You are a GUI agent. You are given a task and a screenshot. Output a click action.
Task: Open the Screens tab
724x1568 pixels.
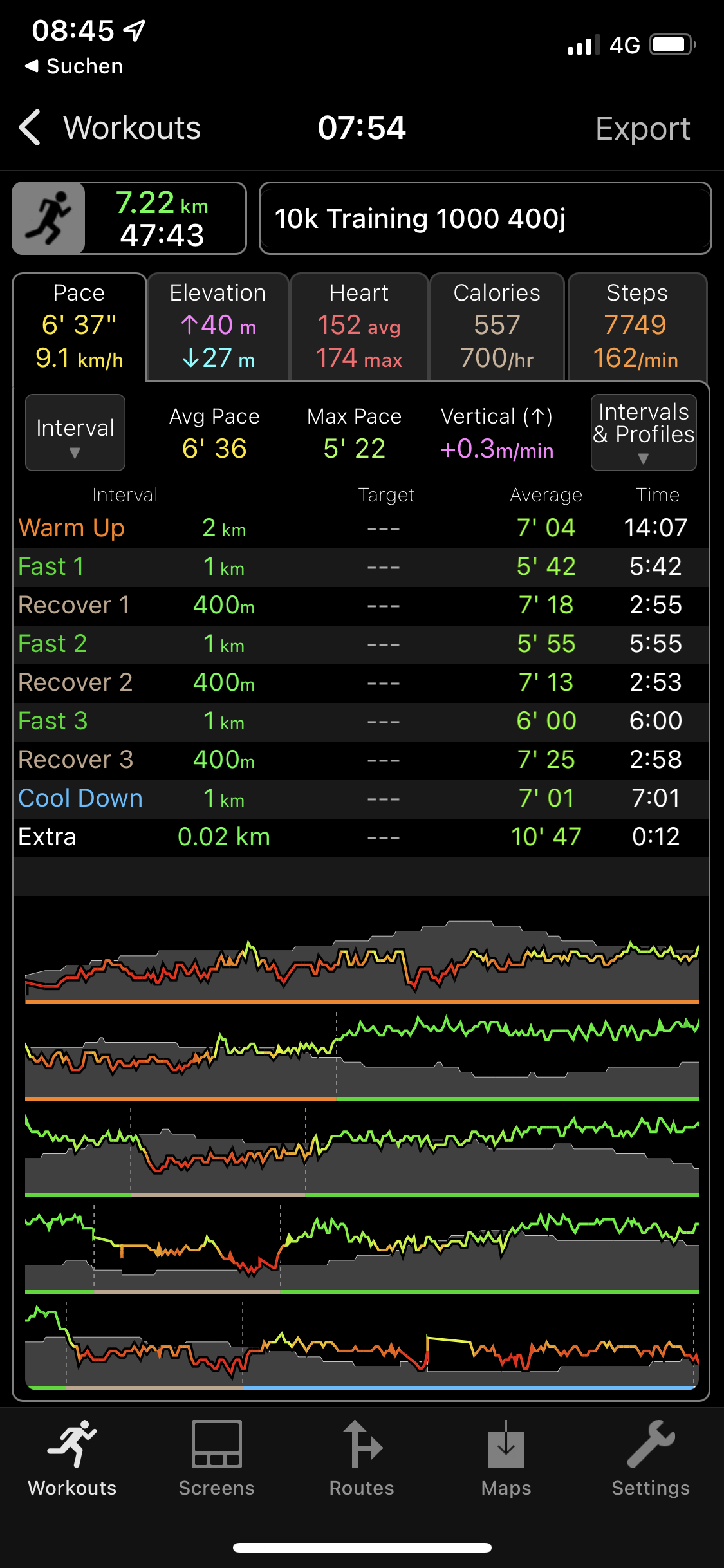pos(217,1459)
